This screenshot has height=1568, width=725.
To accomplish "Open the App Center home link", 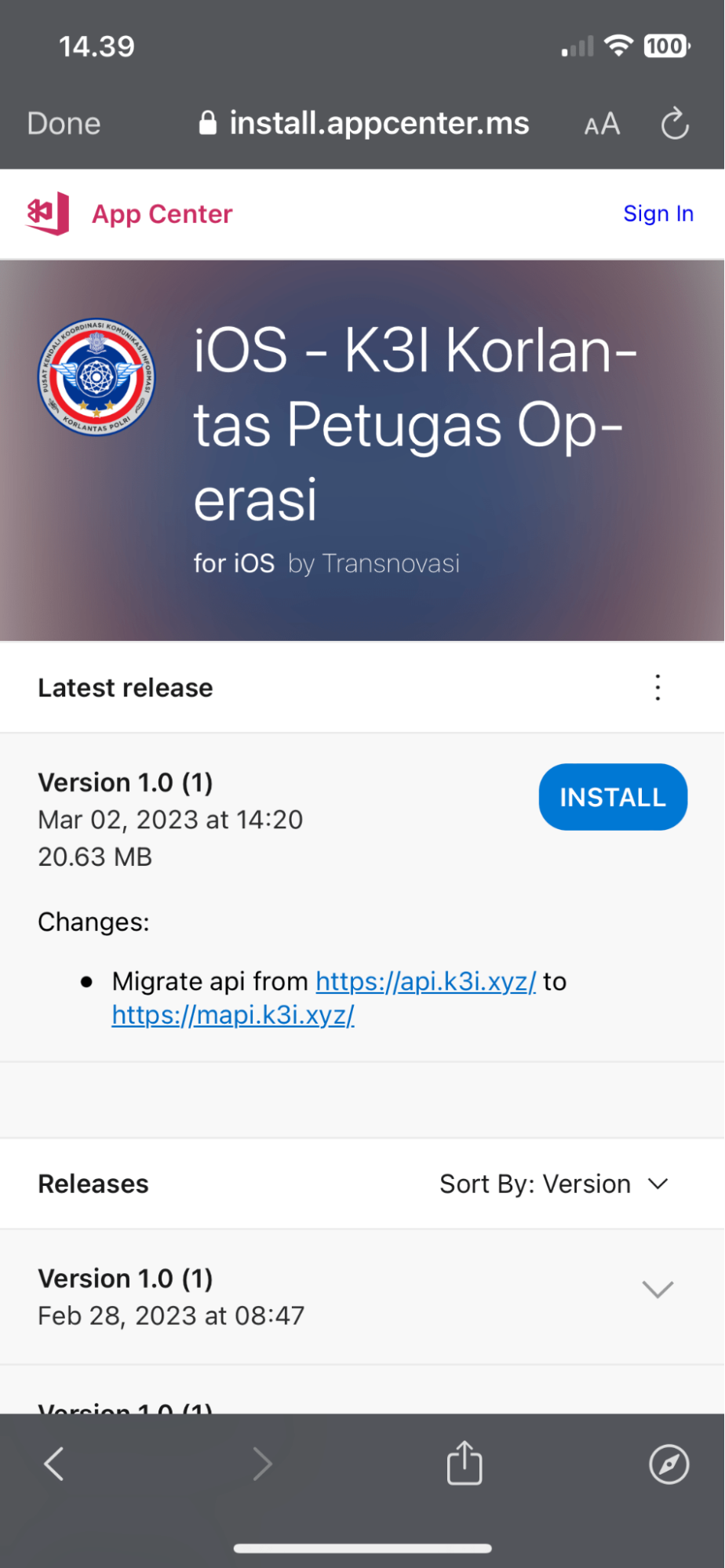I will tap(130, 213).
